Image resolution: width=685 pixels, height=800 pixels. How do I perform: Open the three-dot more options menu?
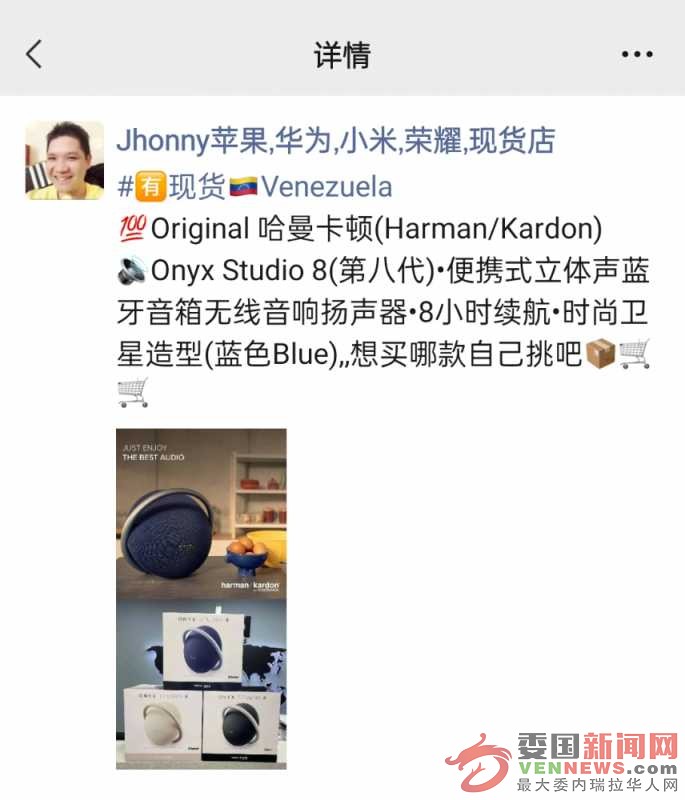(x=637, y=55)
